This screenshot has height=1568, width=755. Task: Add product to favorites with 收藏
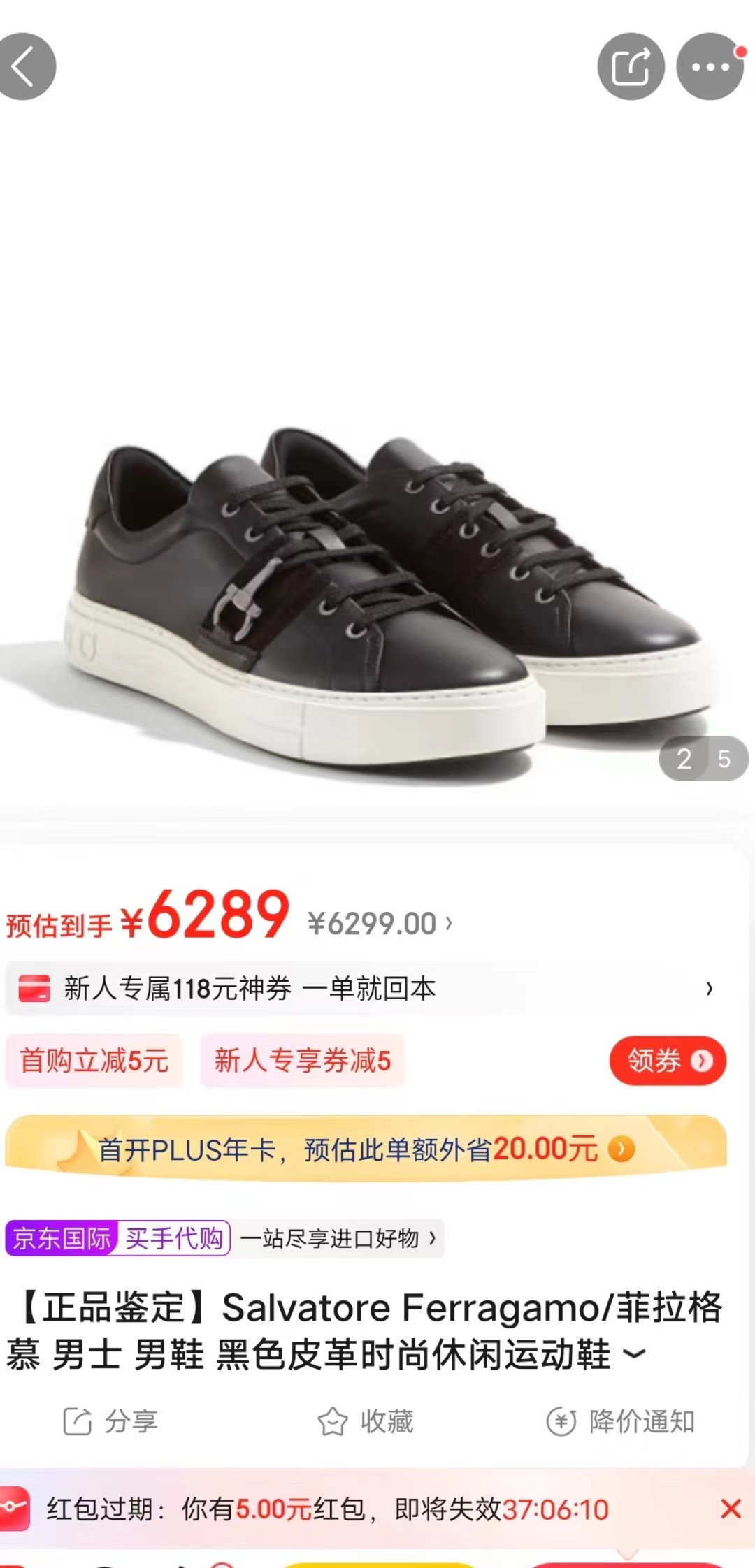[366, 1421]
